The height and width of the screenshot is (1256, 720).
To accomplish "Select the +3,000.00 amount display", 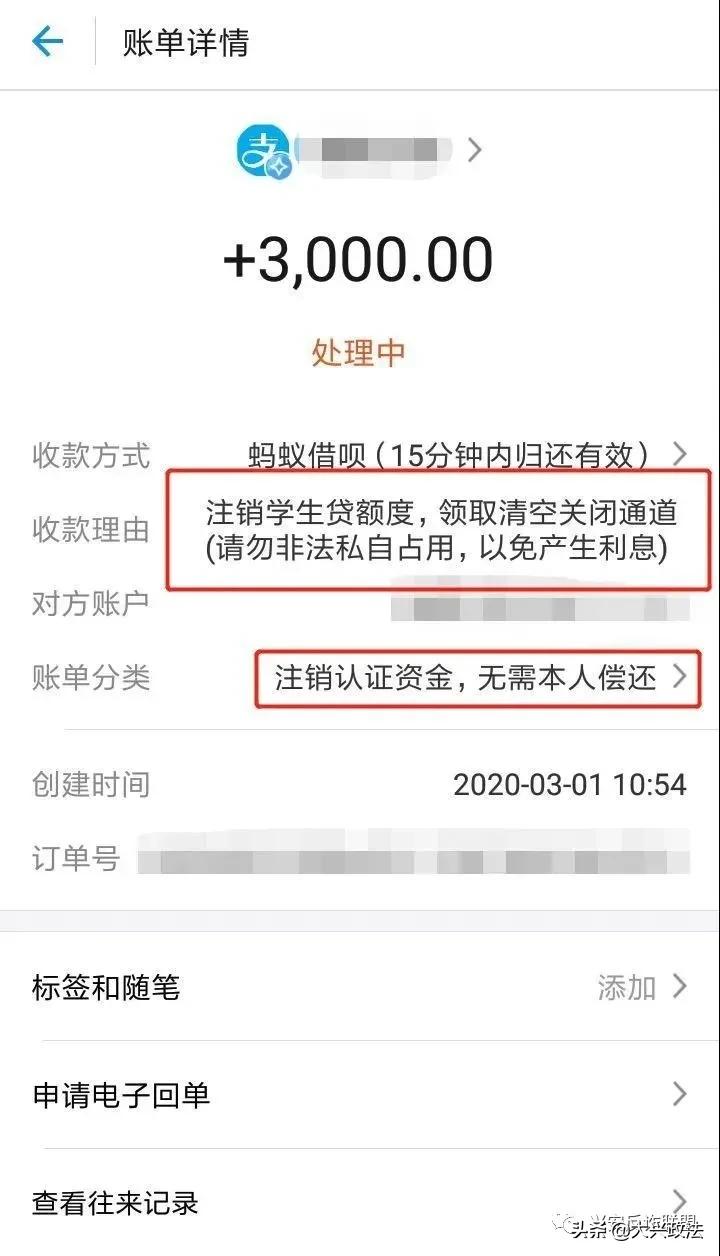I will (x=360, y=258).
